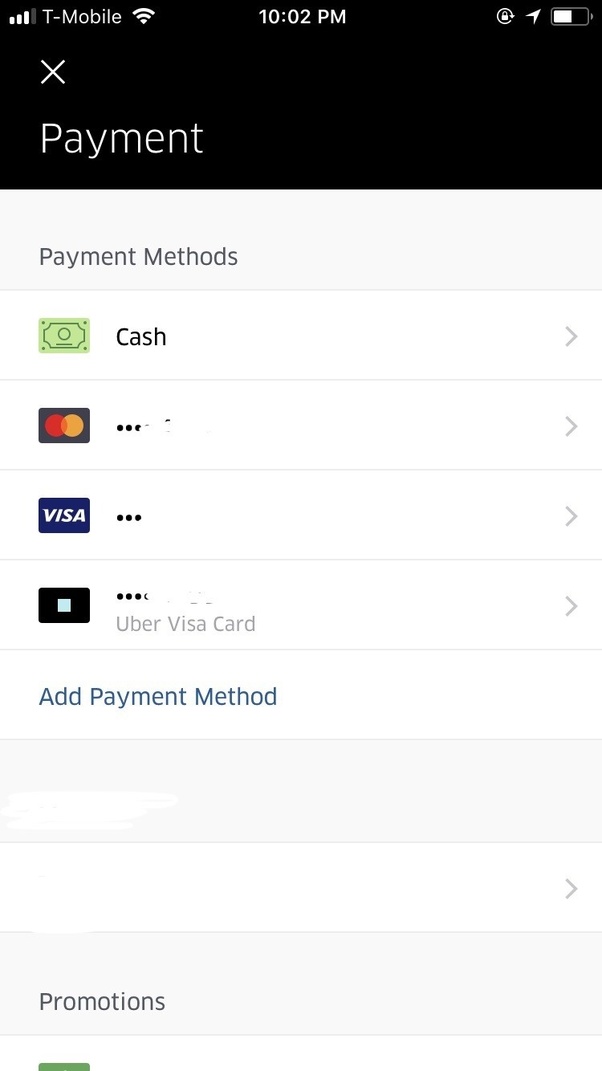Screen dimensions: 602x1071
Task: Open the Cash payment method
Action: click(300, 336)
